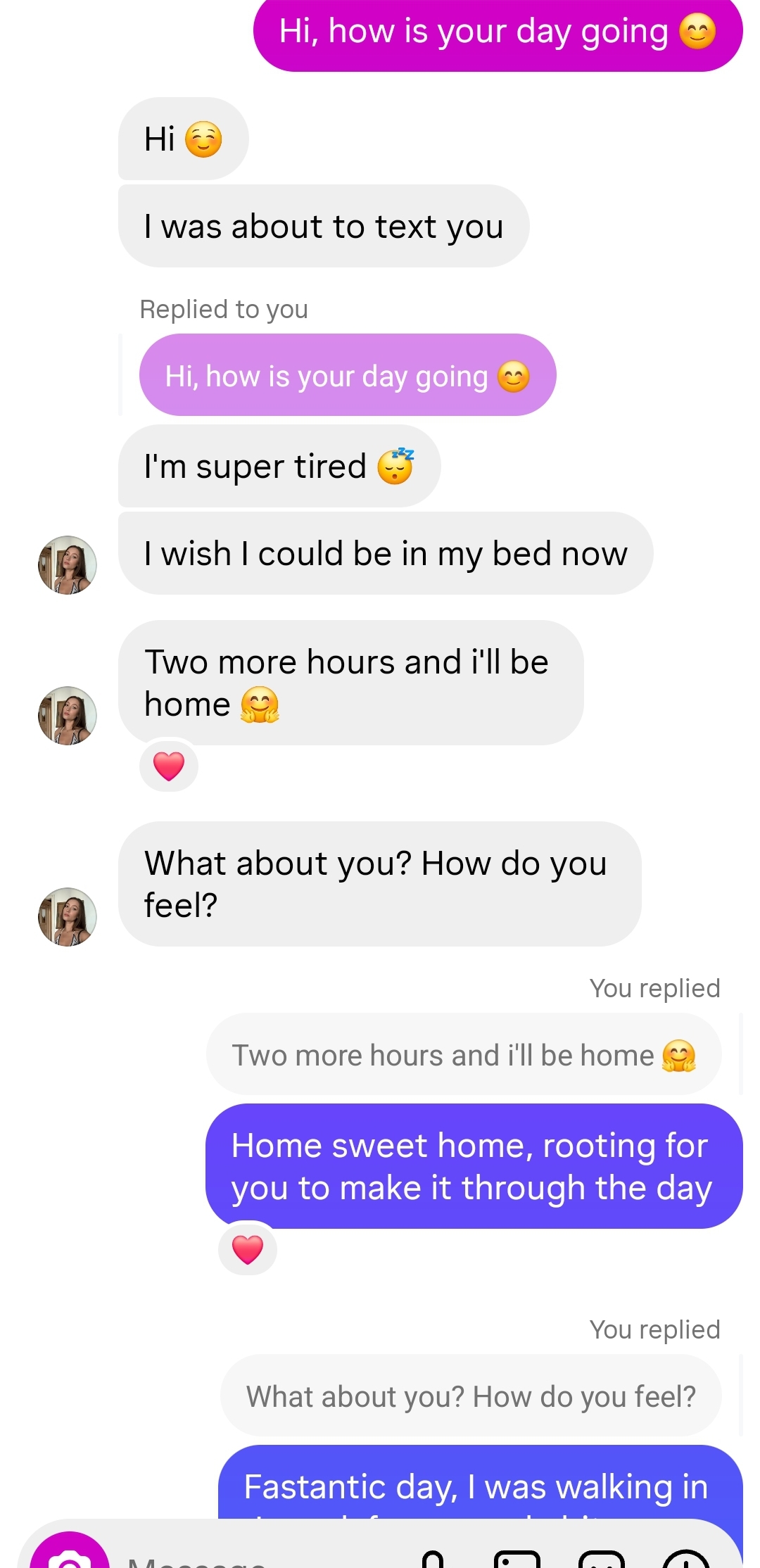Image resolution: width=760 pixels, height=1568 pixels.
Task: Open profile picture beside 'Two more hours' message
Action: tap(68, 716)
